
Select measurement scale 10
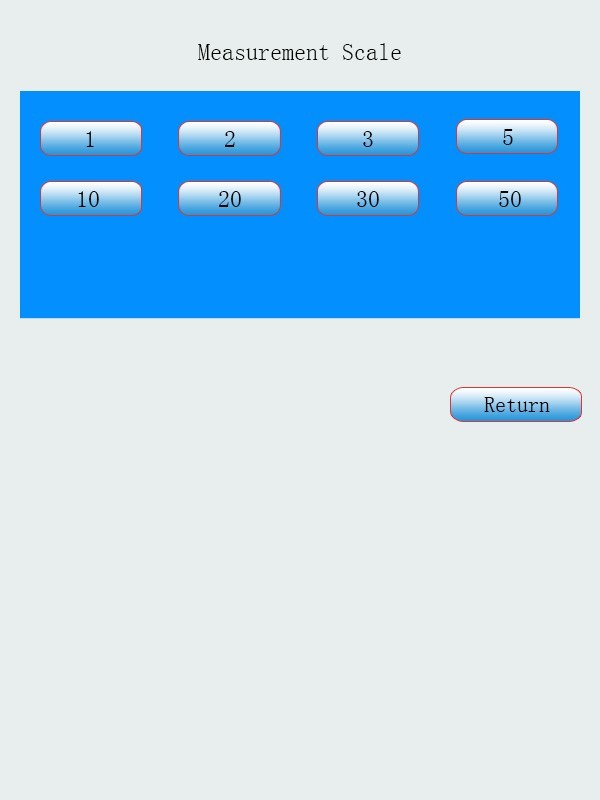(x=91, y=199)
